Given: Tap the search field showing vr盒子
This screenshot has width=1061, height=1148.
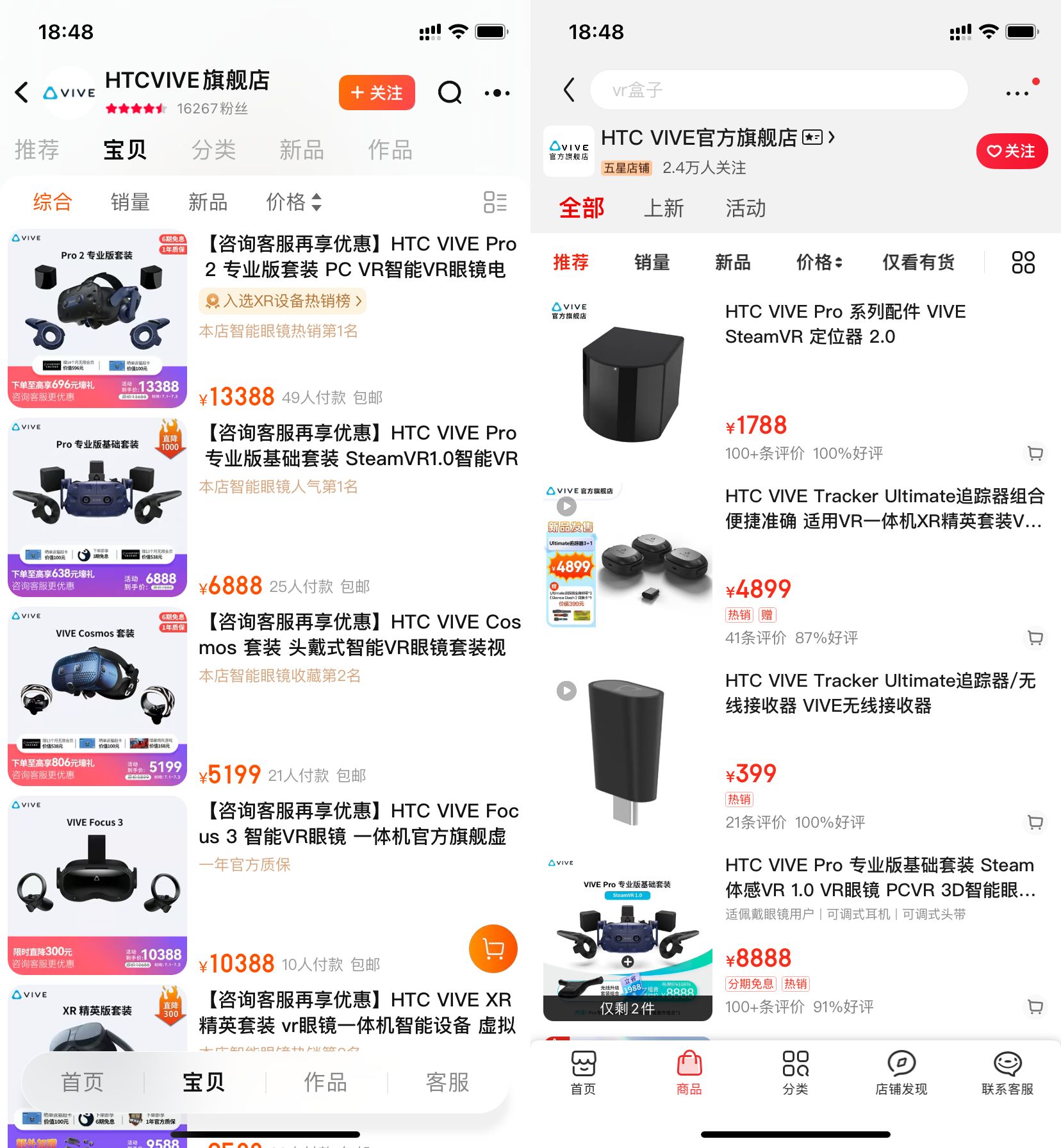Looking at the screenshot, I should [x=778, y=90].
